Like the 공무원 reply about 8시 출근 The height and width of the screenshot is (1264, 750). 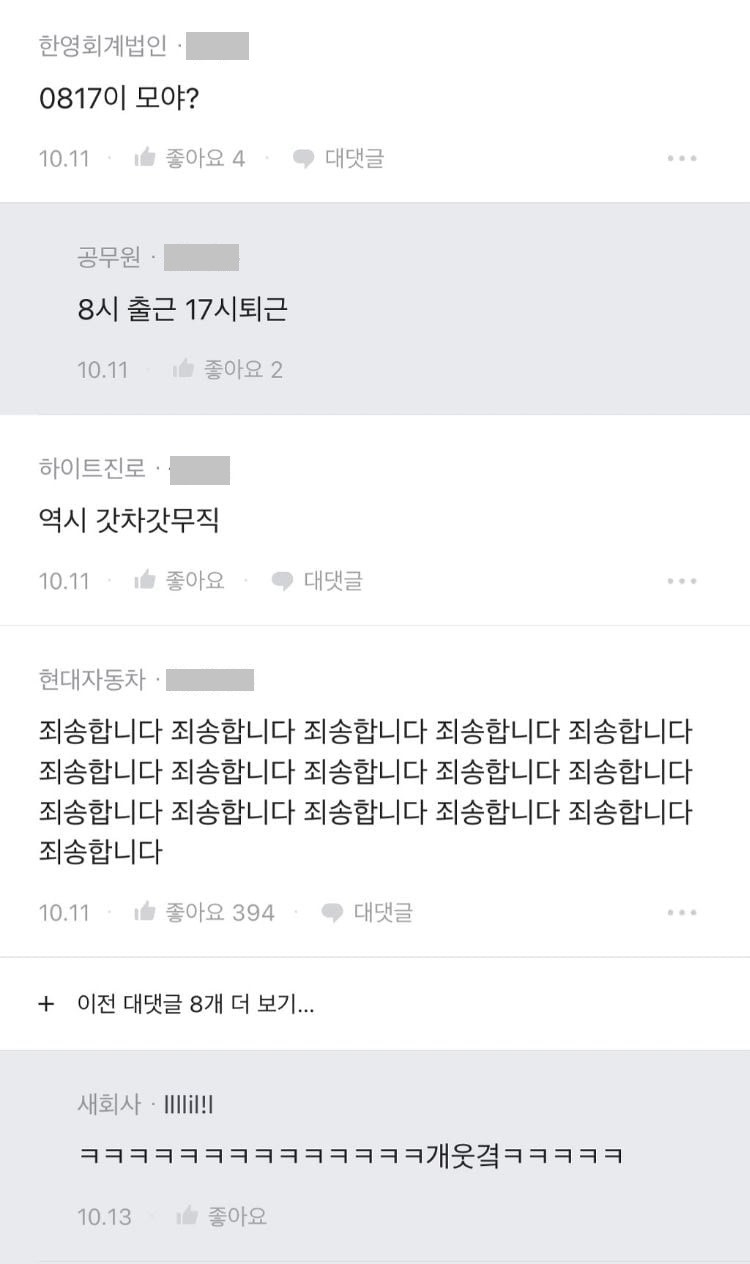coord(227,370)
